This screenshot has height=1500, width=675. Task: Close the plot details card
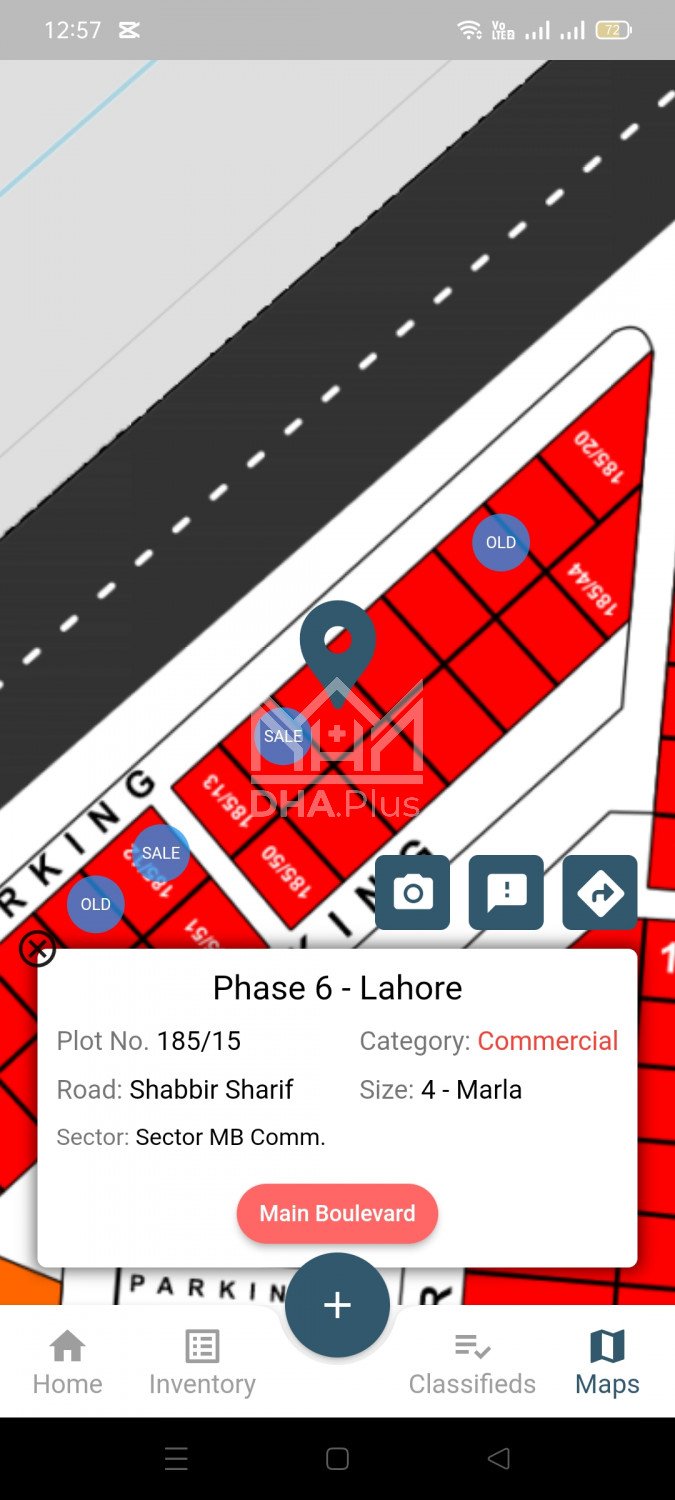coord(38,948)
